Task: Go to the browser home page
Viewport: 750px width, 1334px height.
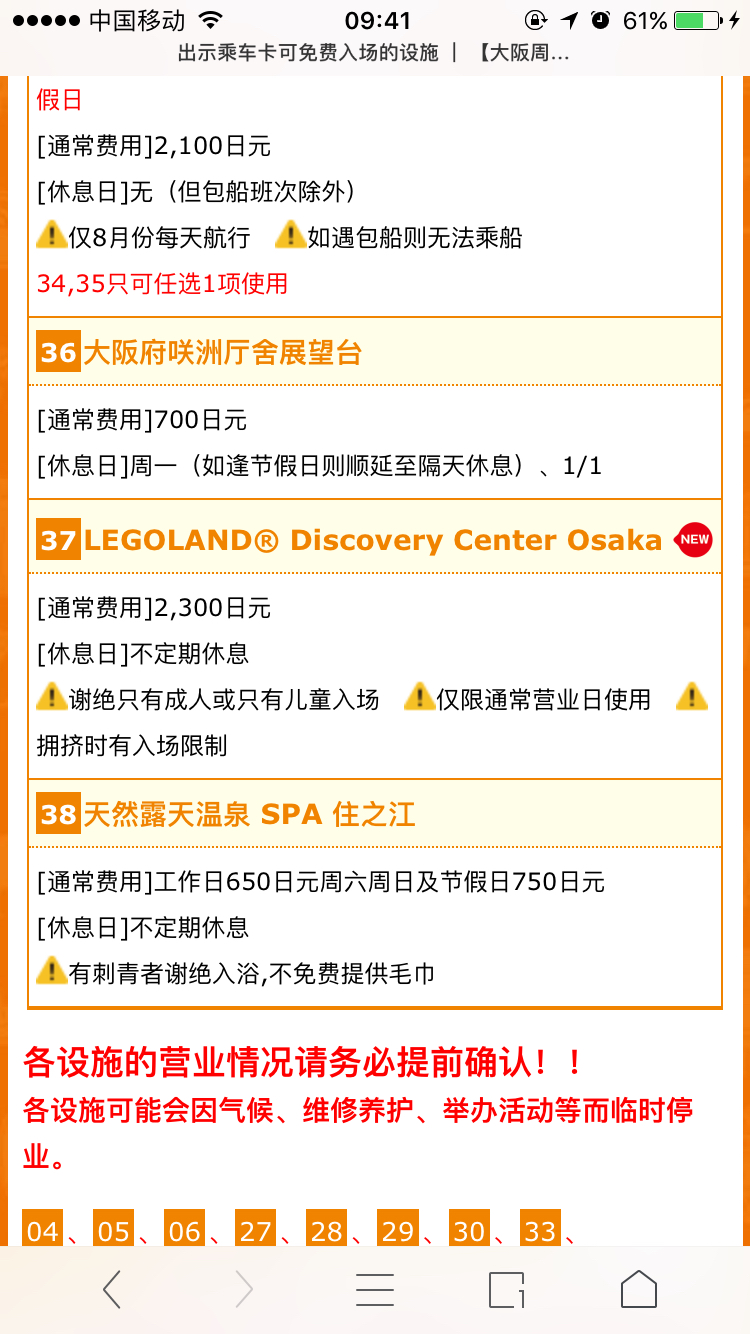Action: point(639,1290)
